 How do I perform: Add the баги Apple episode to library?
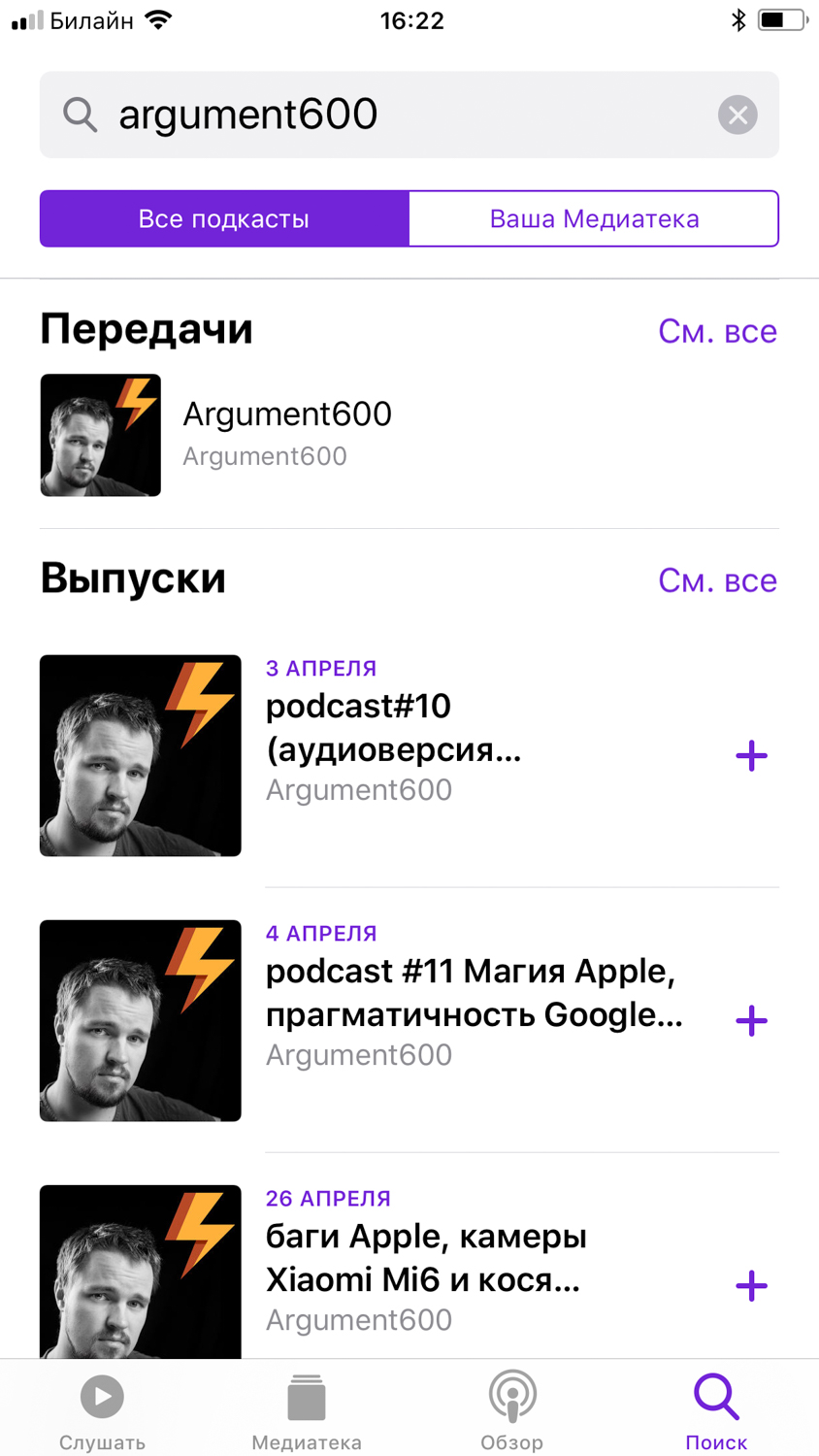click(751, 1286)
